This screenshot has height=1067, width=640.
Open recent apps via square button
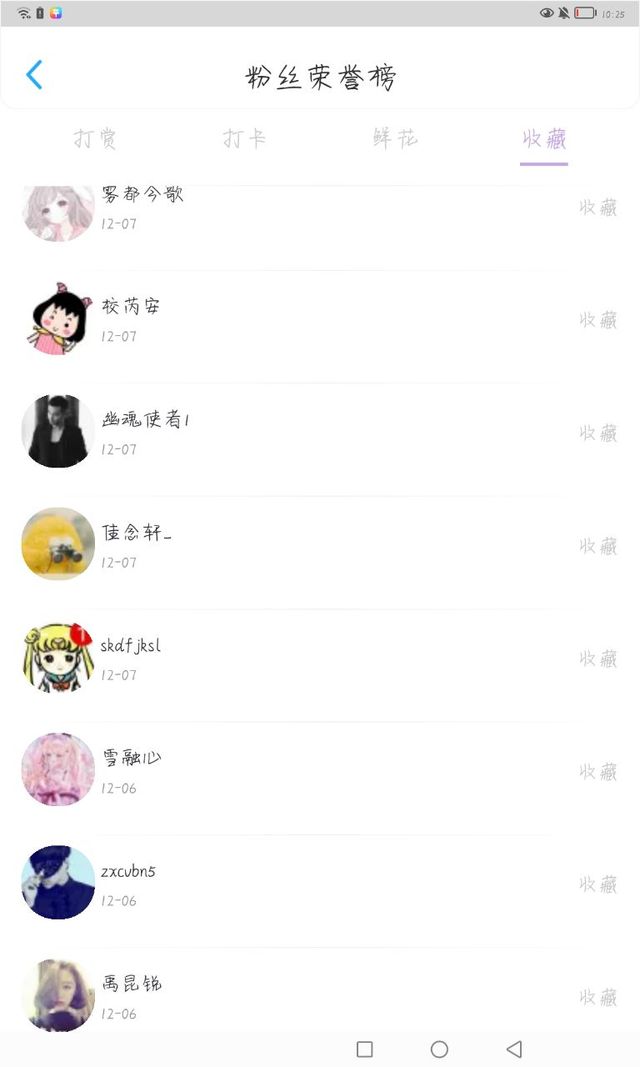[x=365, y=1049]
